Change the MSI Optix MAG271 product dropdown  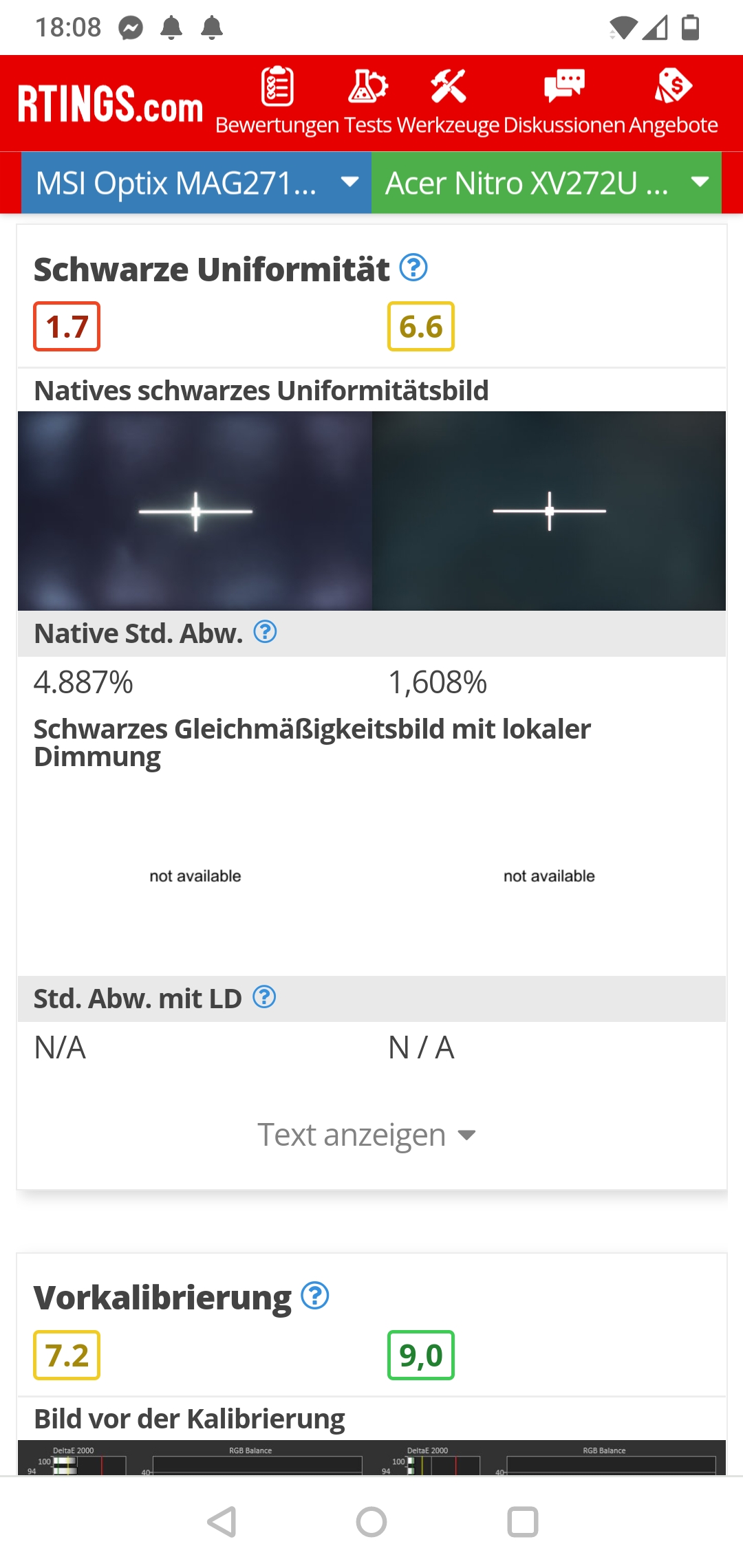click(197, 183)
